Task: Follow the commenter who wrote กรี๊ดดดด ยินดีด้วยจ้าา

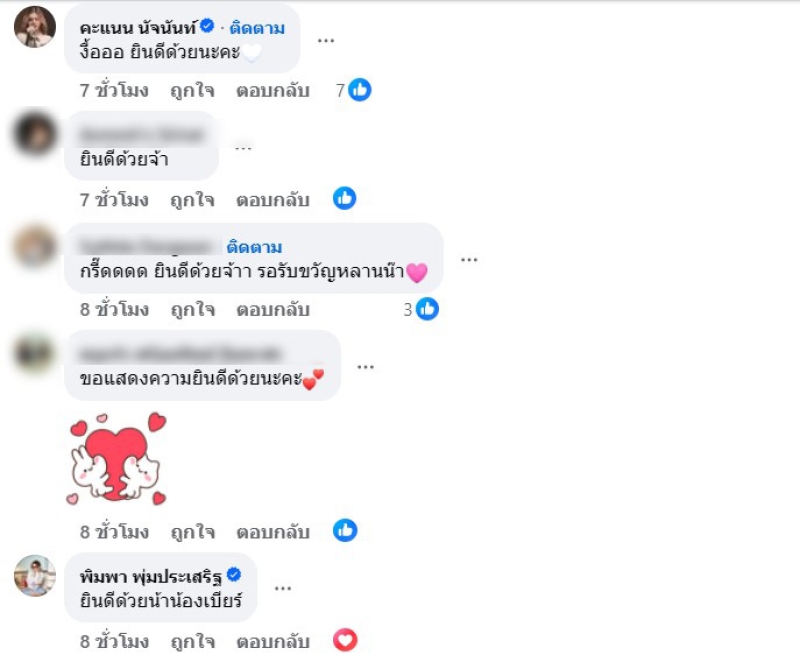Action: pyautogui.click(x=254, y=246)
